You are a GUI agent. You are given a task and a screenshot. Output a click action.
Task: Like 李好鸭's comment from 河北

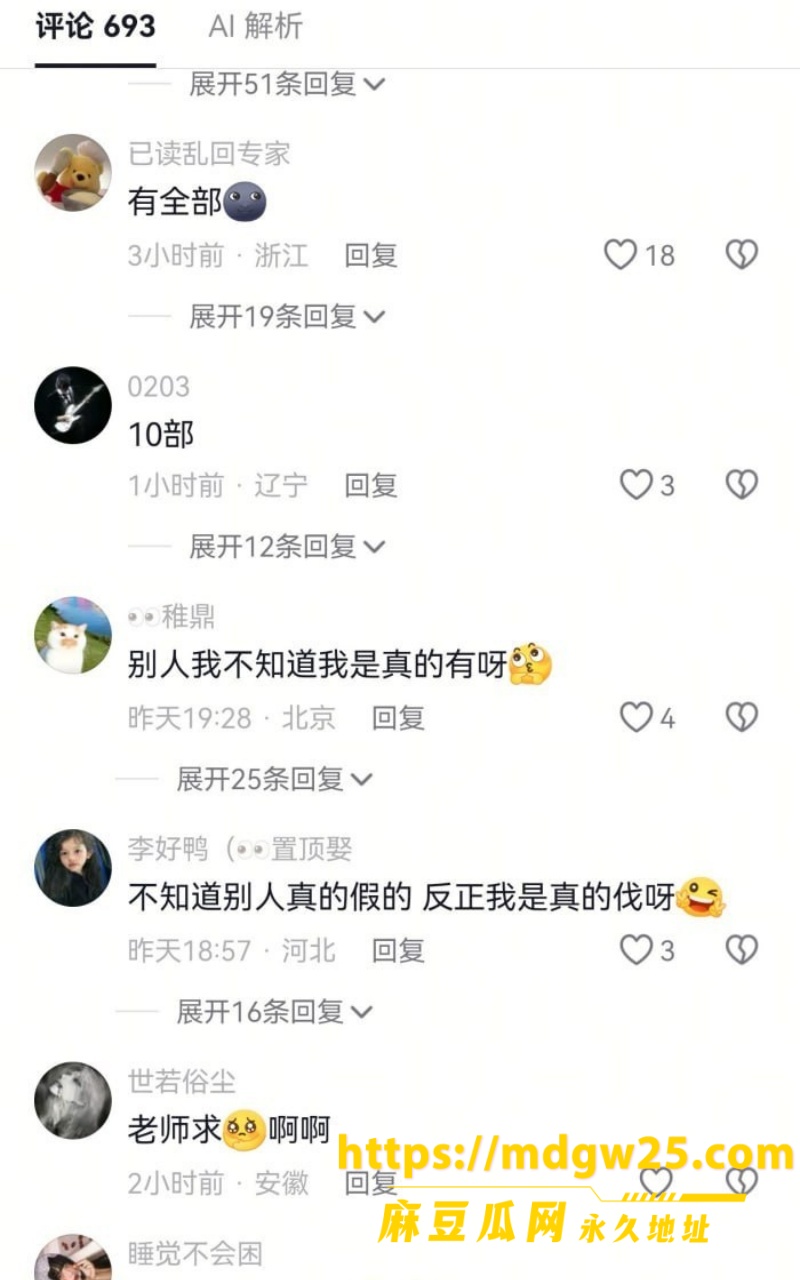pyautogui.click(x=647, y=949)
